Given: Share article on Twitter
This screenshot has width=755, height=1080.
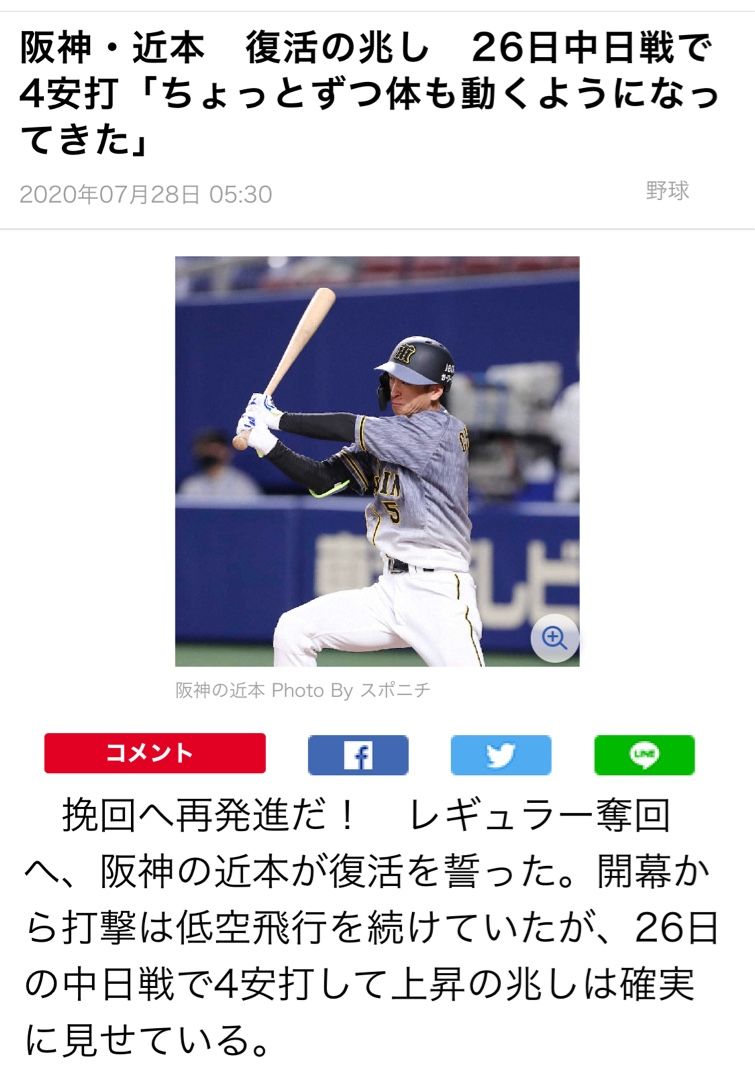Looking at the screenshot, I should pyautogui.click(x=501, y=755).
